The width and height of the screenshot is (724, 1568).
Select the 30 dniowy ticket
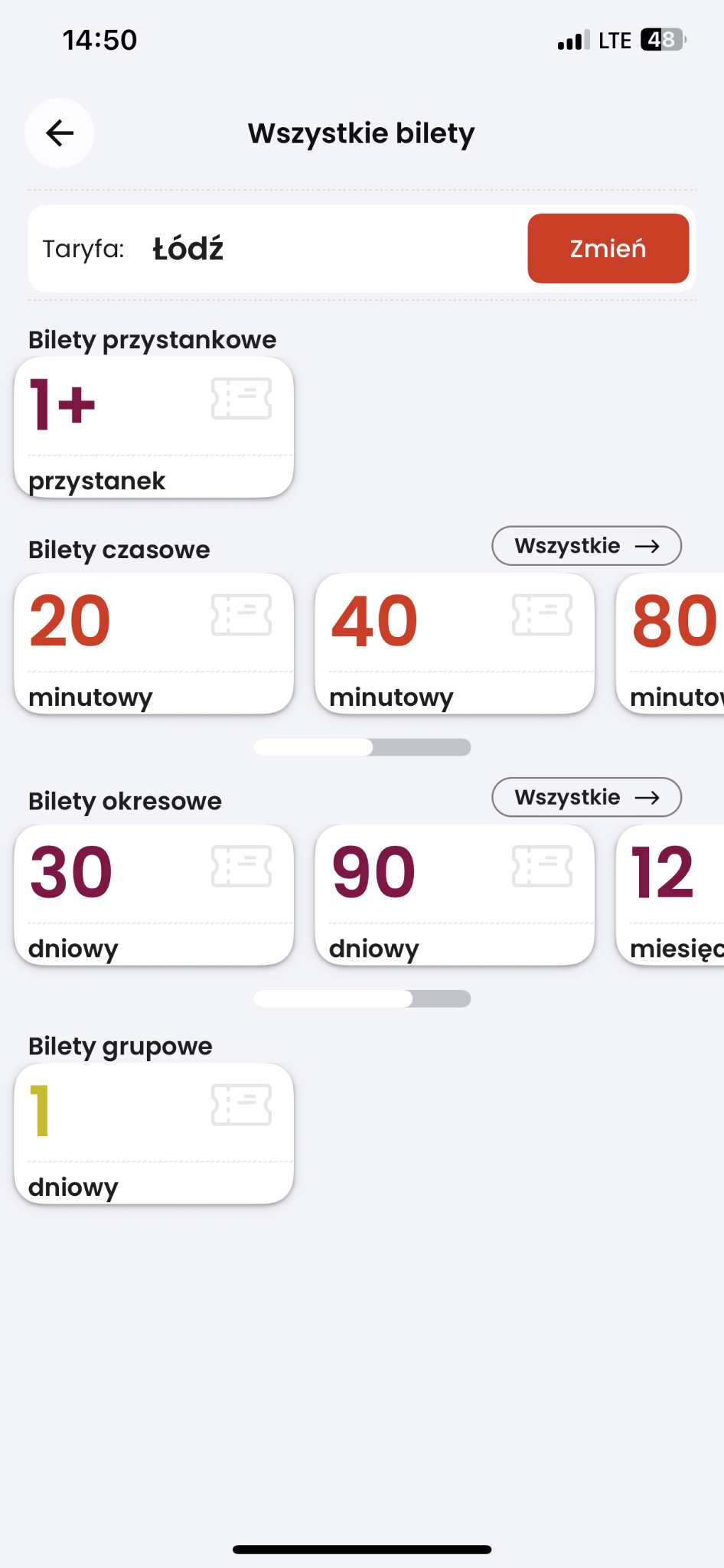coord(154,895)
